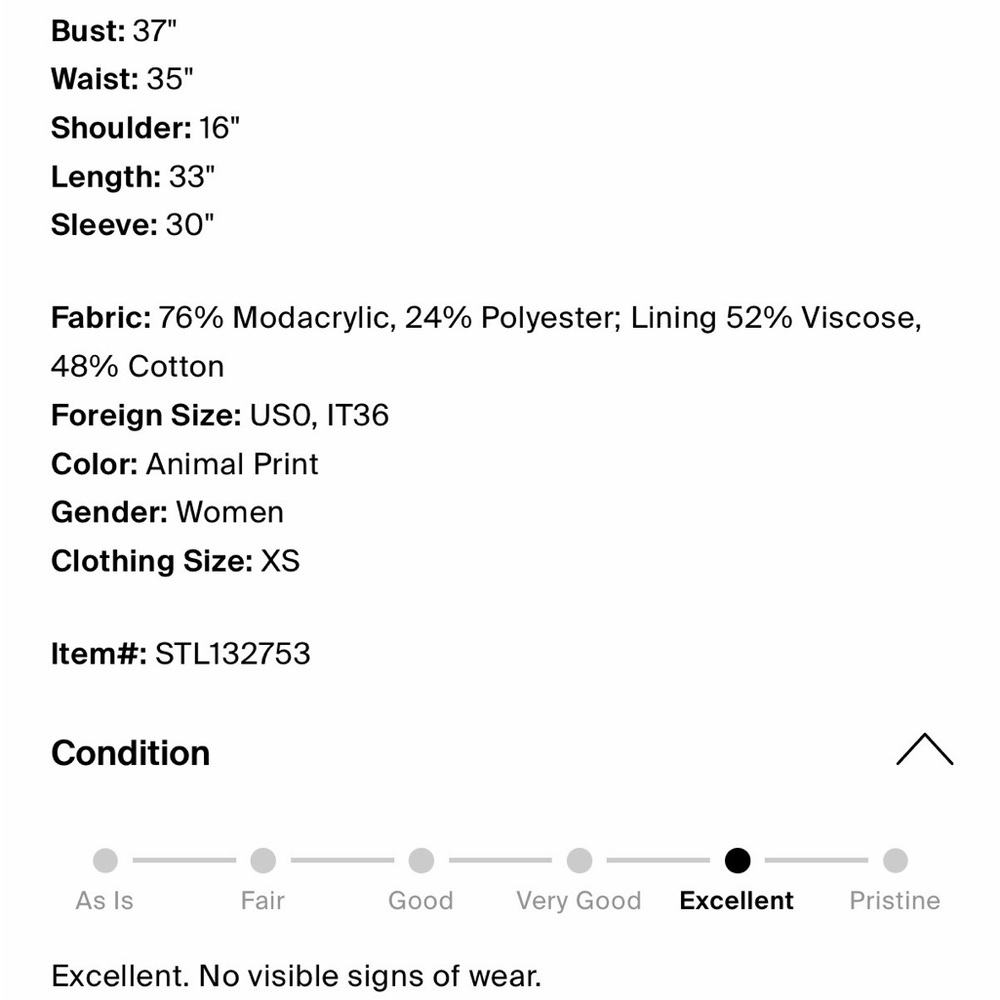The width and height of the screenshot is (1000, 1000).
Task: Collapse the Condition section
Action: (x=924, y=751)
